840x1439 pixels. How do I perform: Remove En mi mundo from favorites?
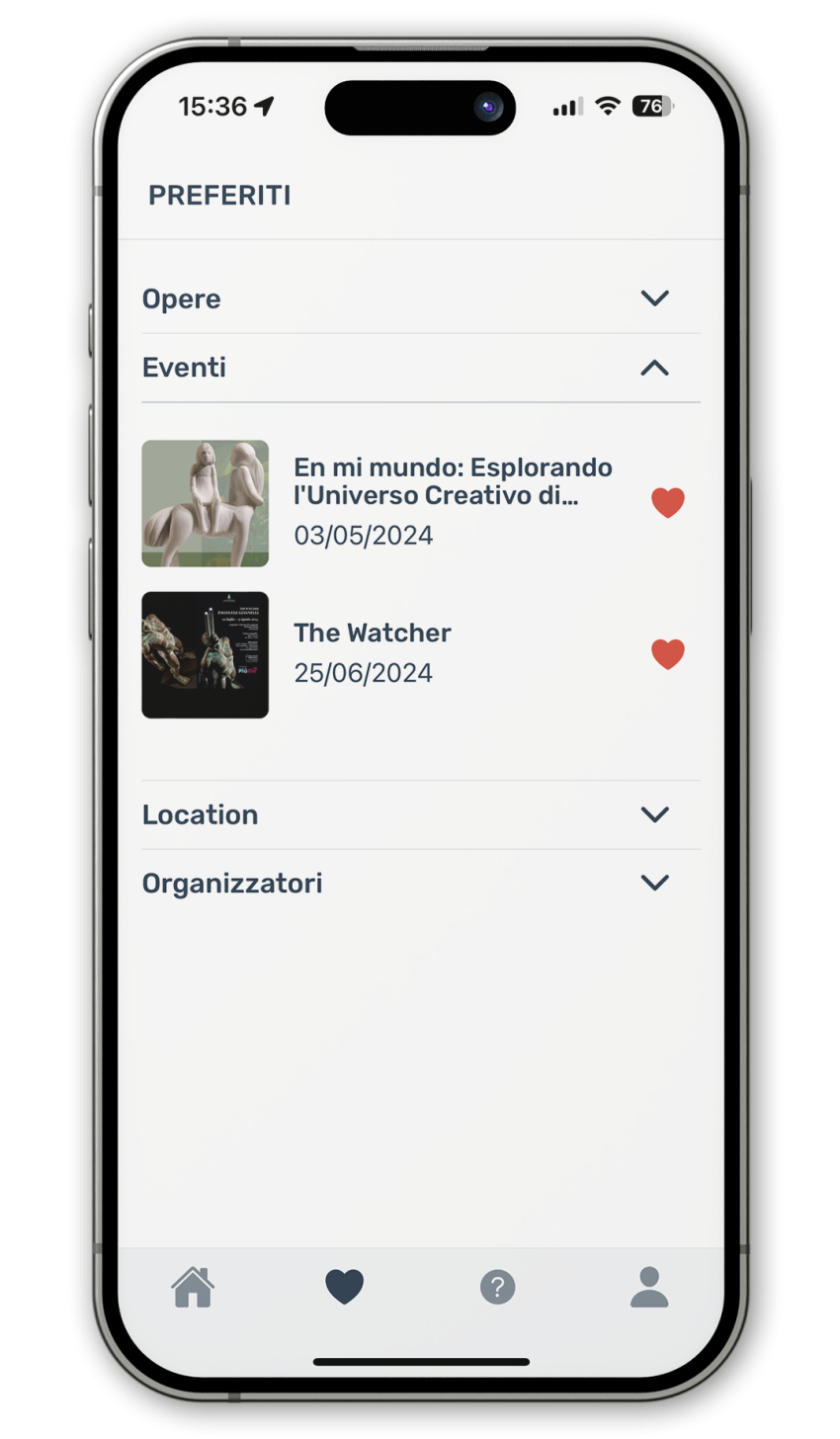668,502
